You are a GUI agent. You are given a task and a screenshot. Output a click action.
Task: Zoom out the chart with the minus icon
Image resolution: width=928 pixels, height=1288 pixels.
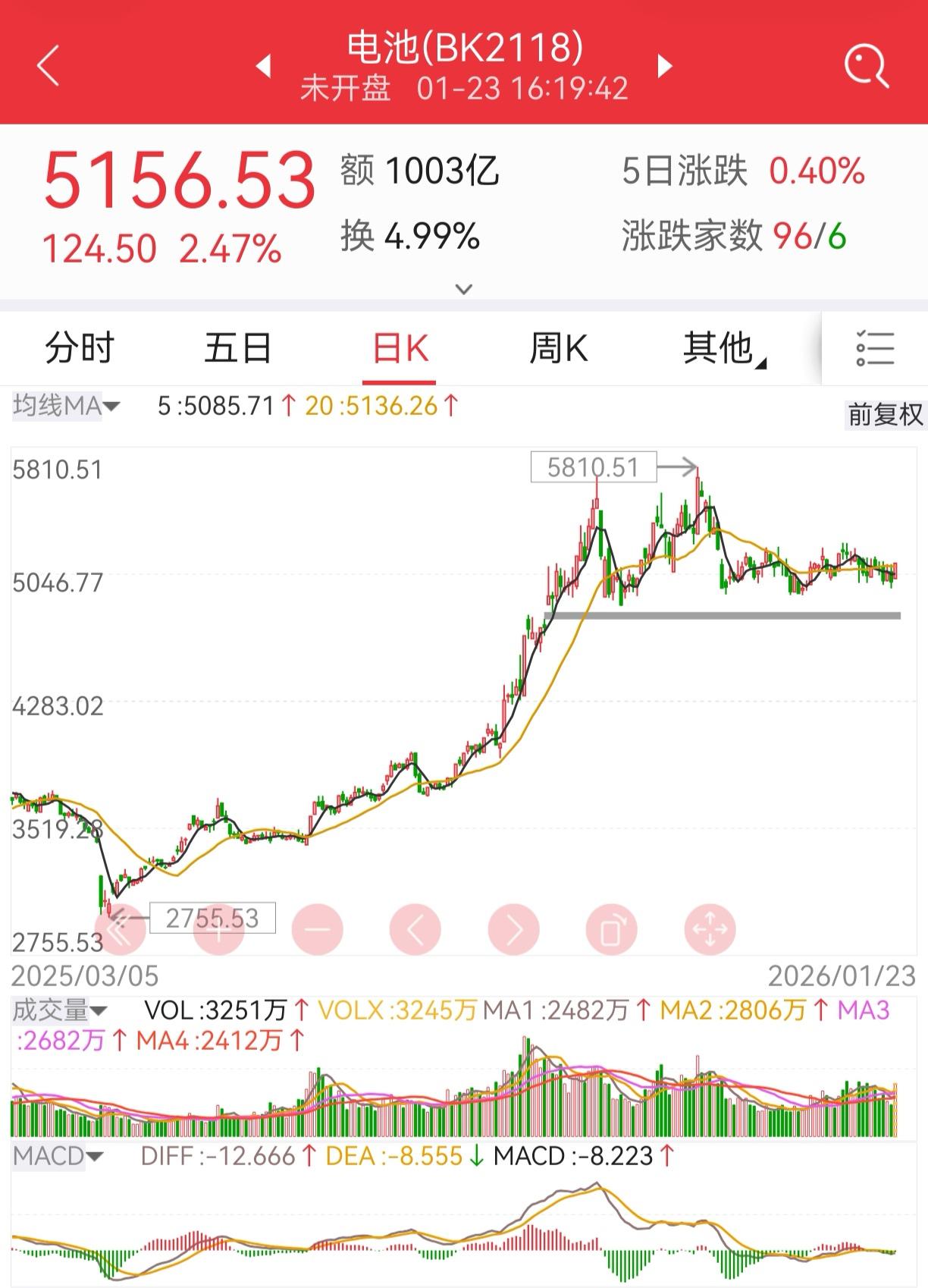pos(318,928)
